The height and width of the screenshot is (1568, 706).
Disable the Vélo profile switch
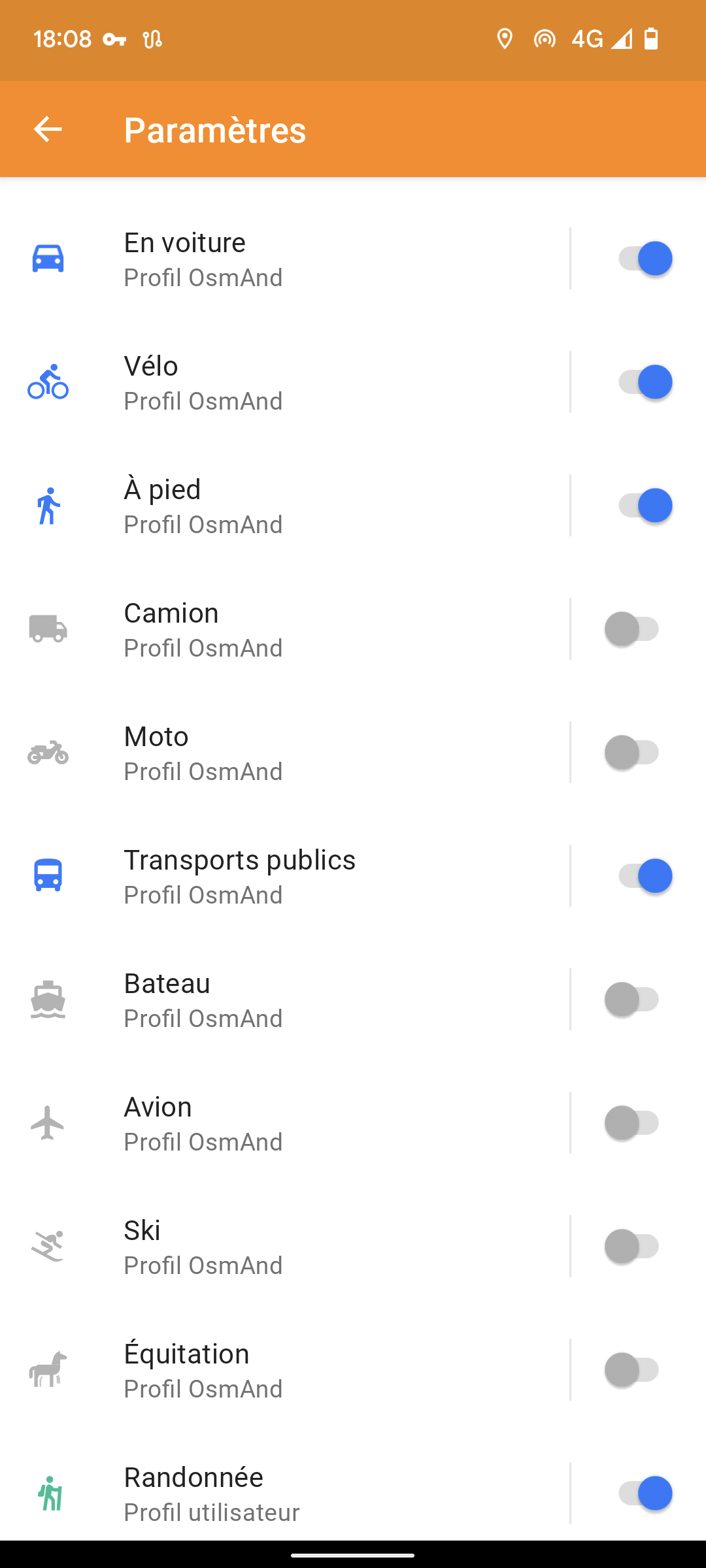(639, 382)
